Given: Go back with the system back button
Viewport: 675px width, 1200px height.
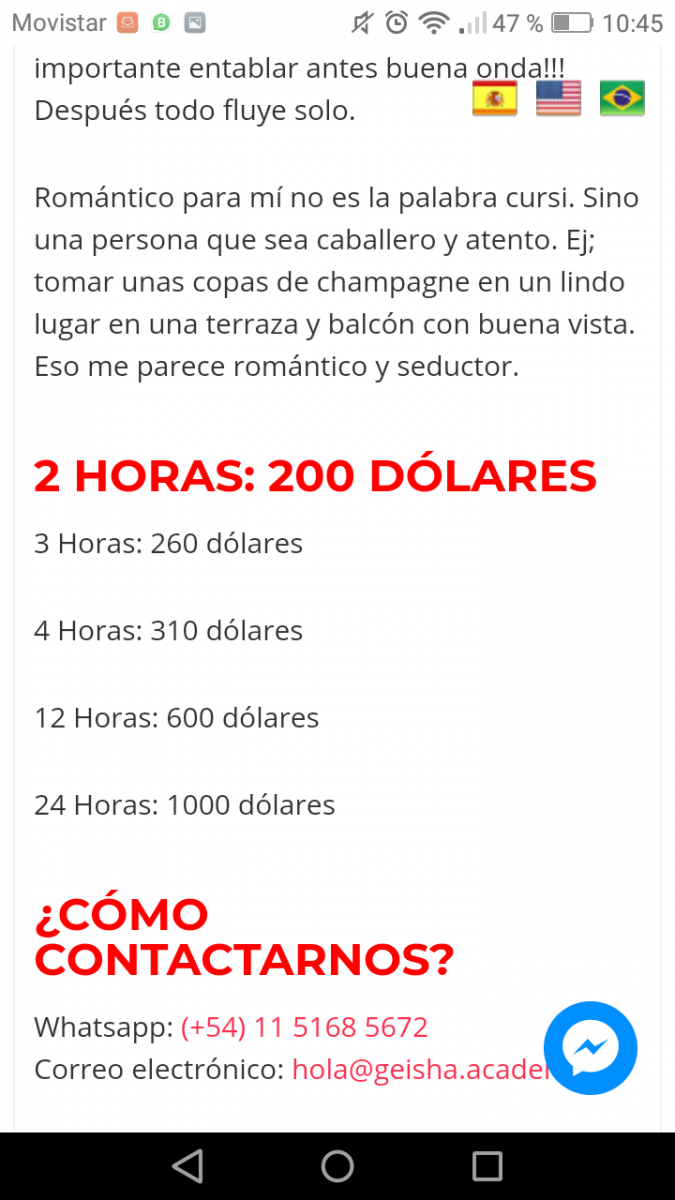Looking at the screenshot, I should click(x=187, y=1166).
